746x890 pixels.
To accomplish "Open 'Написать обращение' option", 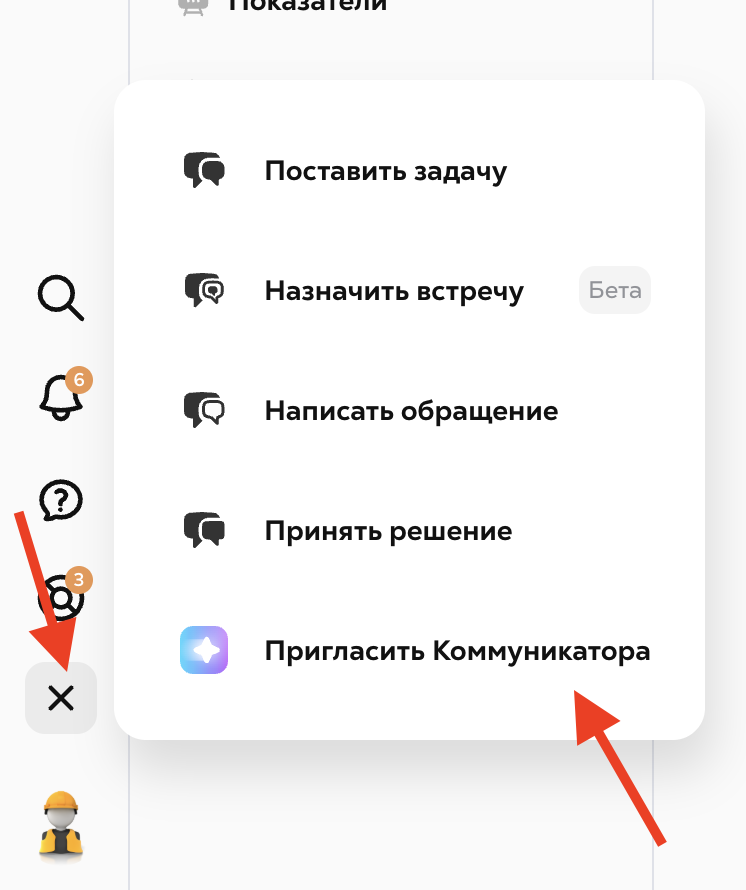I will tap(410, 411).
